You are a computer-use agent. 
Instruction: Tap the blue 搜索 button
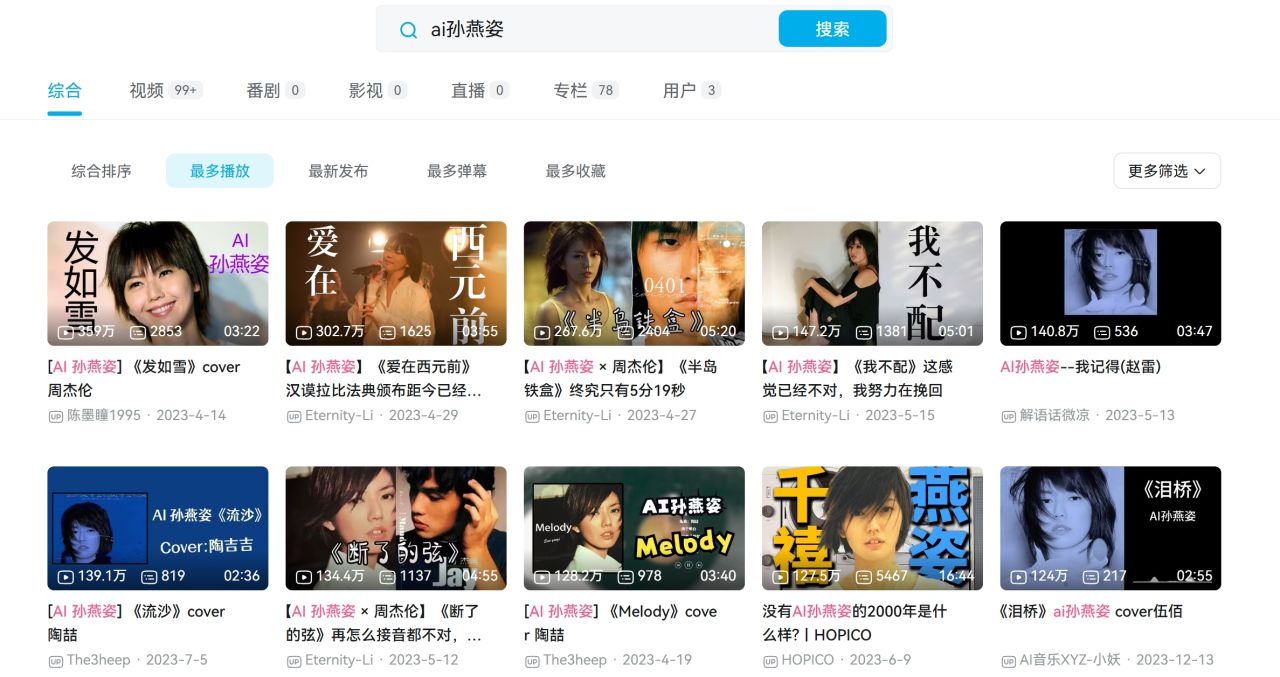tap(832, 29)
